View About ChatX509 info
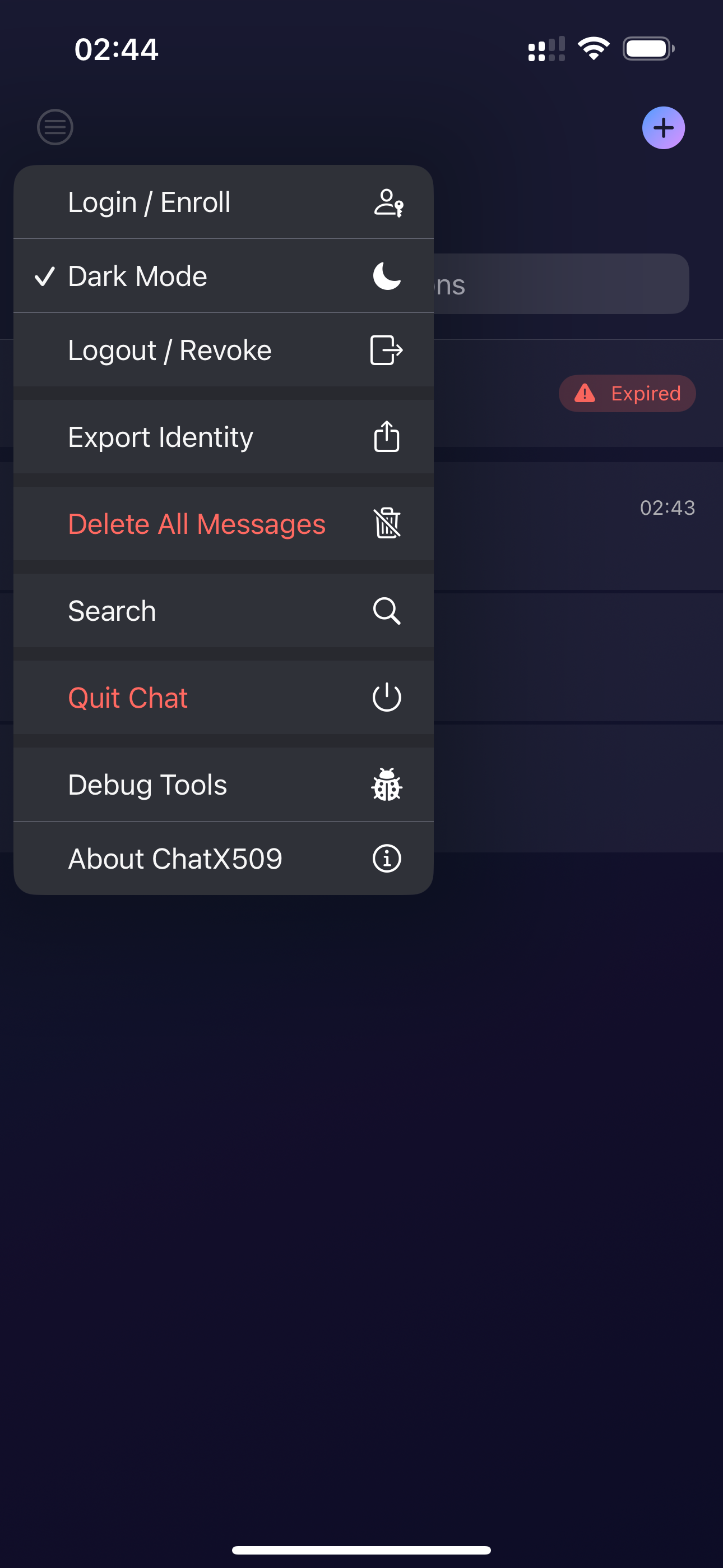Screen dimensions: 723x1568 [223, 858]
